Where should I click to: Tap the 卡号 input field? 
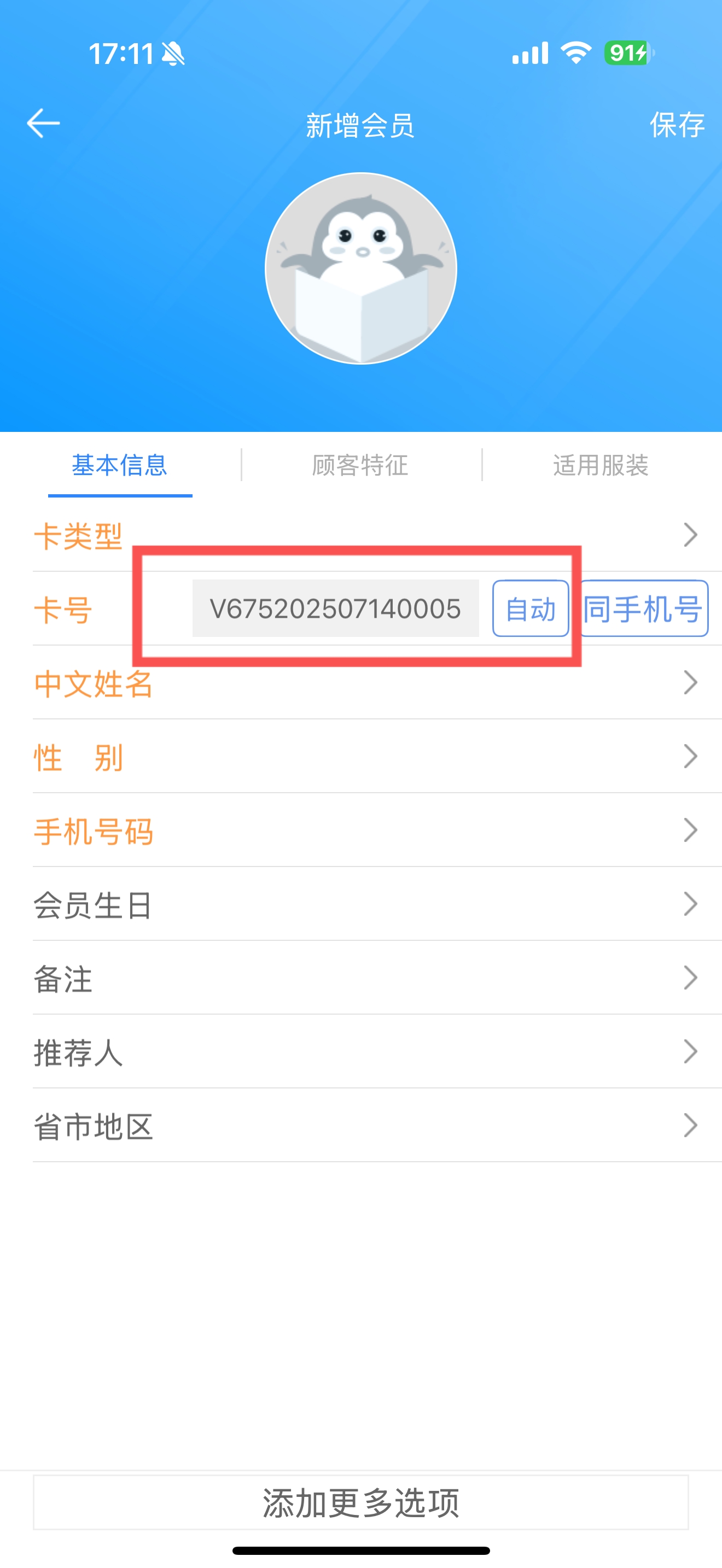click(x=335, y=609)
